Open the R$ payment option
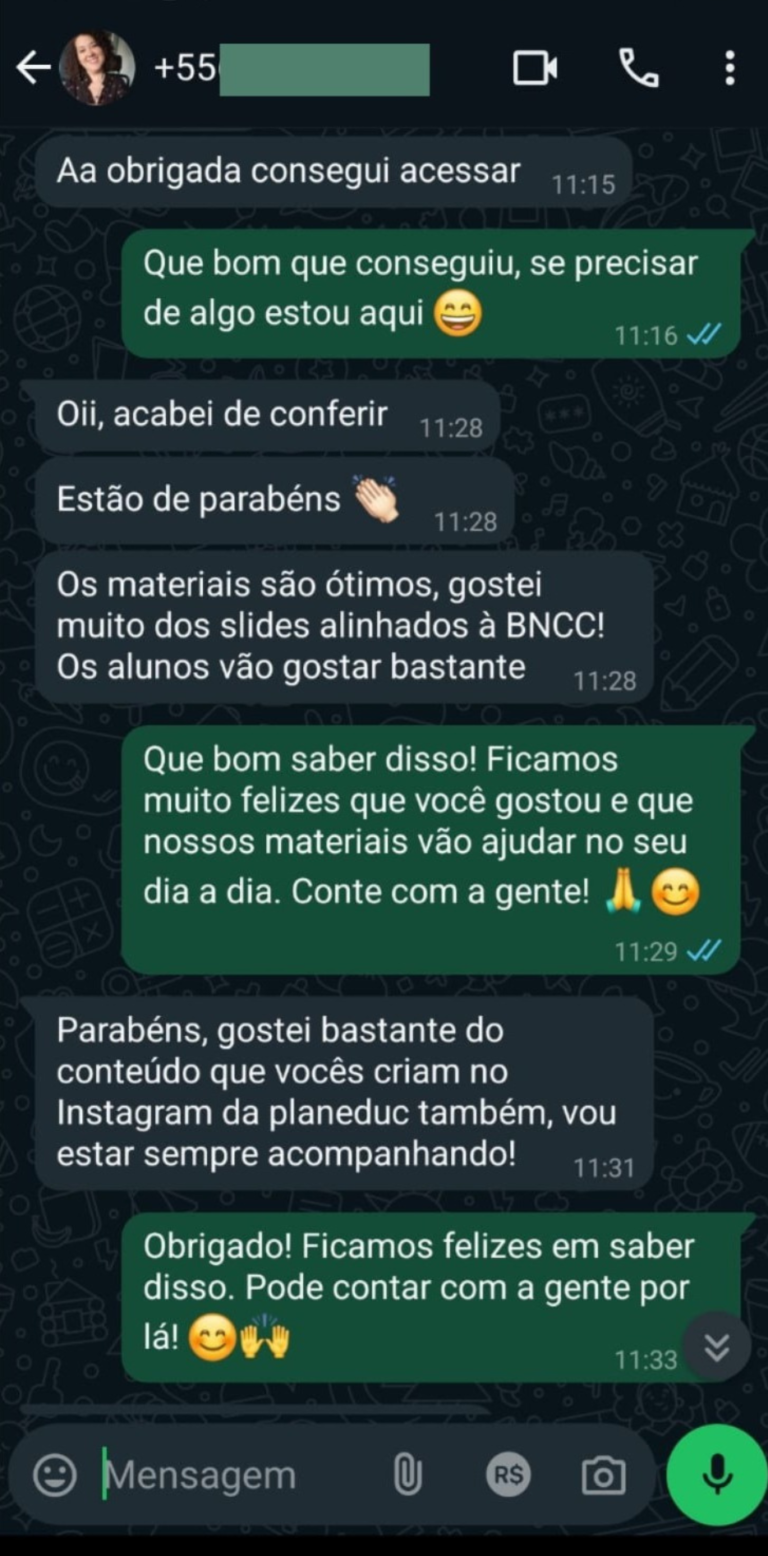The image size is (768, 1556). (x=508, y=1475)
